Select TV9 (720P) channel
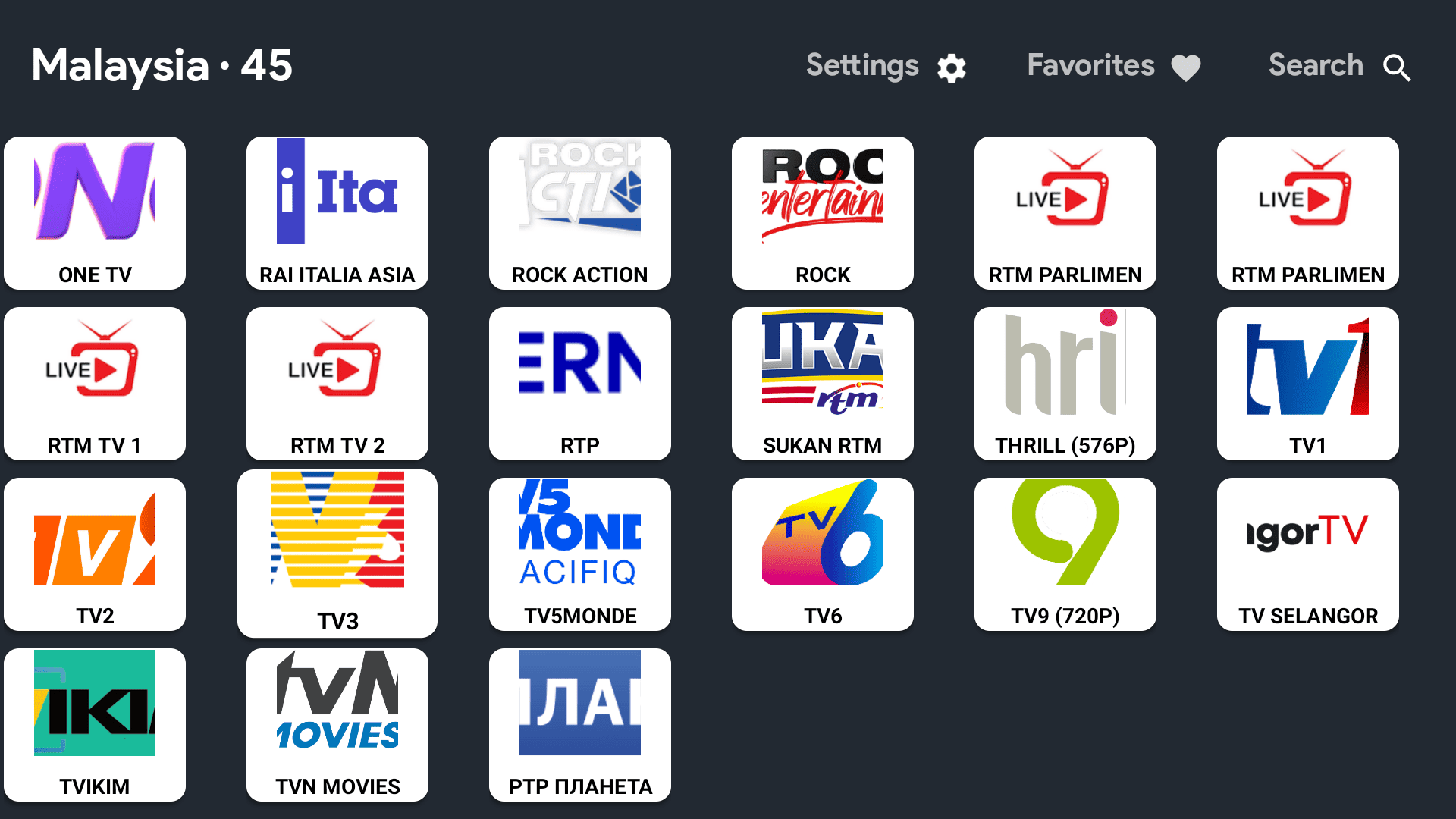The width and height of the screenshot is (1456, 819). pyautogui.click(x=1065, y=554)
